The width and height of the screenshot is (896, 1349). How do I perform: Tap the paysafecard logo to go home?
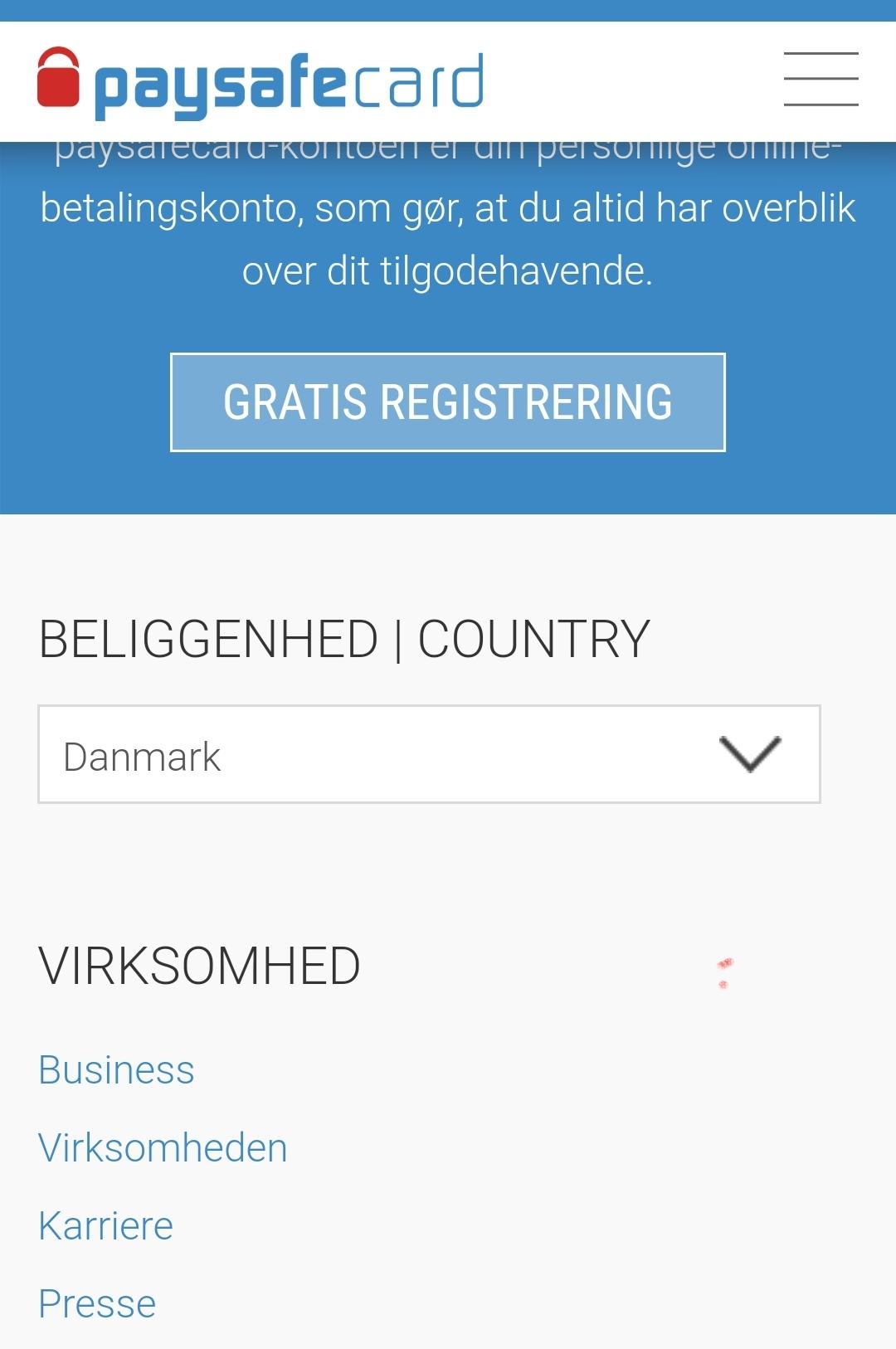pyautogui.click(x=261, y=82)
